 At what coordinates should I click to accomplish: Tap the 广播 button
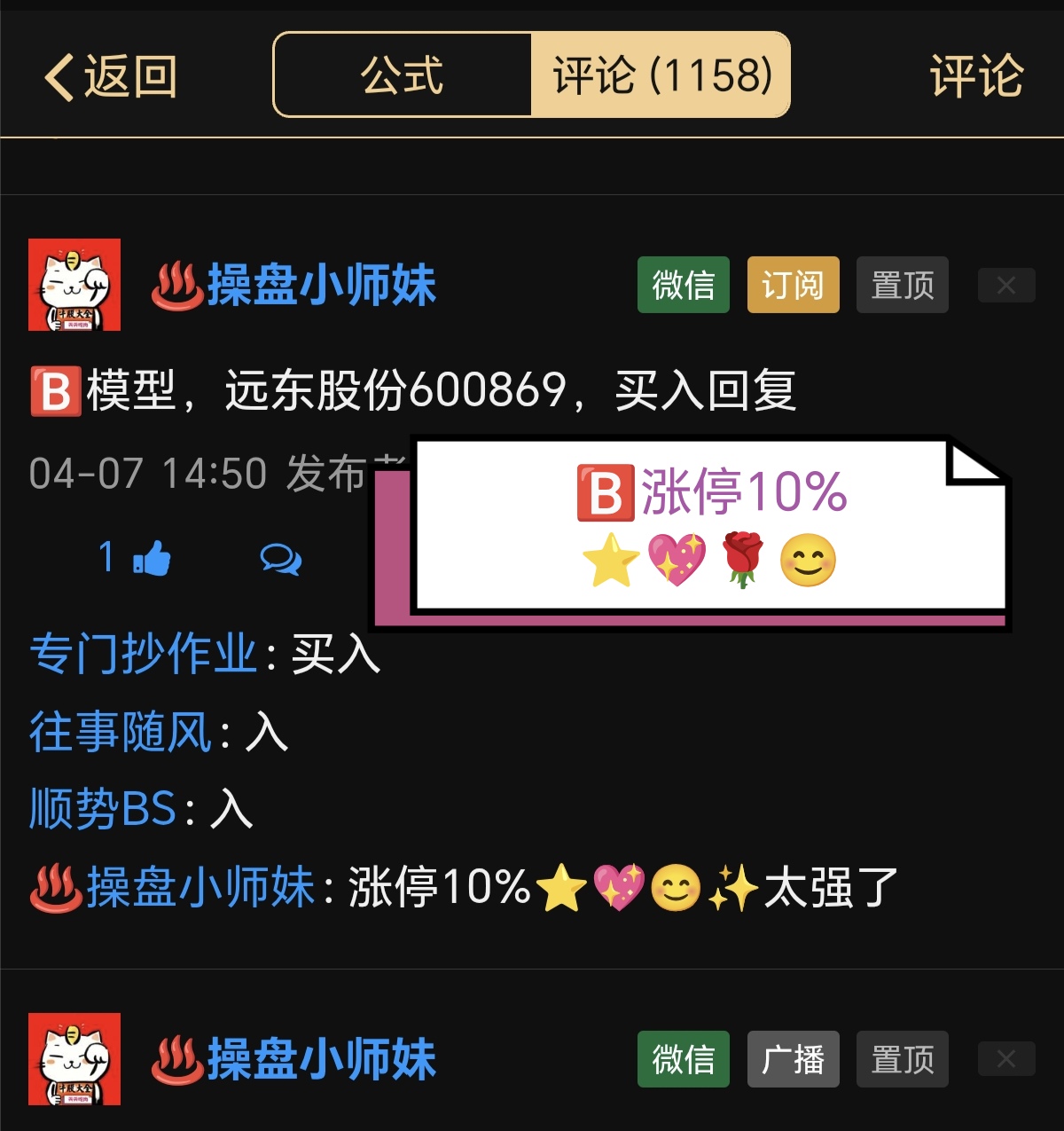(x=793, y=1059)
